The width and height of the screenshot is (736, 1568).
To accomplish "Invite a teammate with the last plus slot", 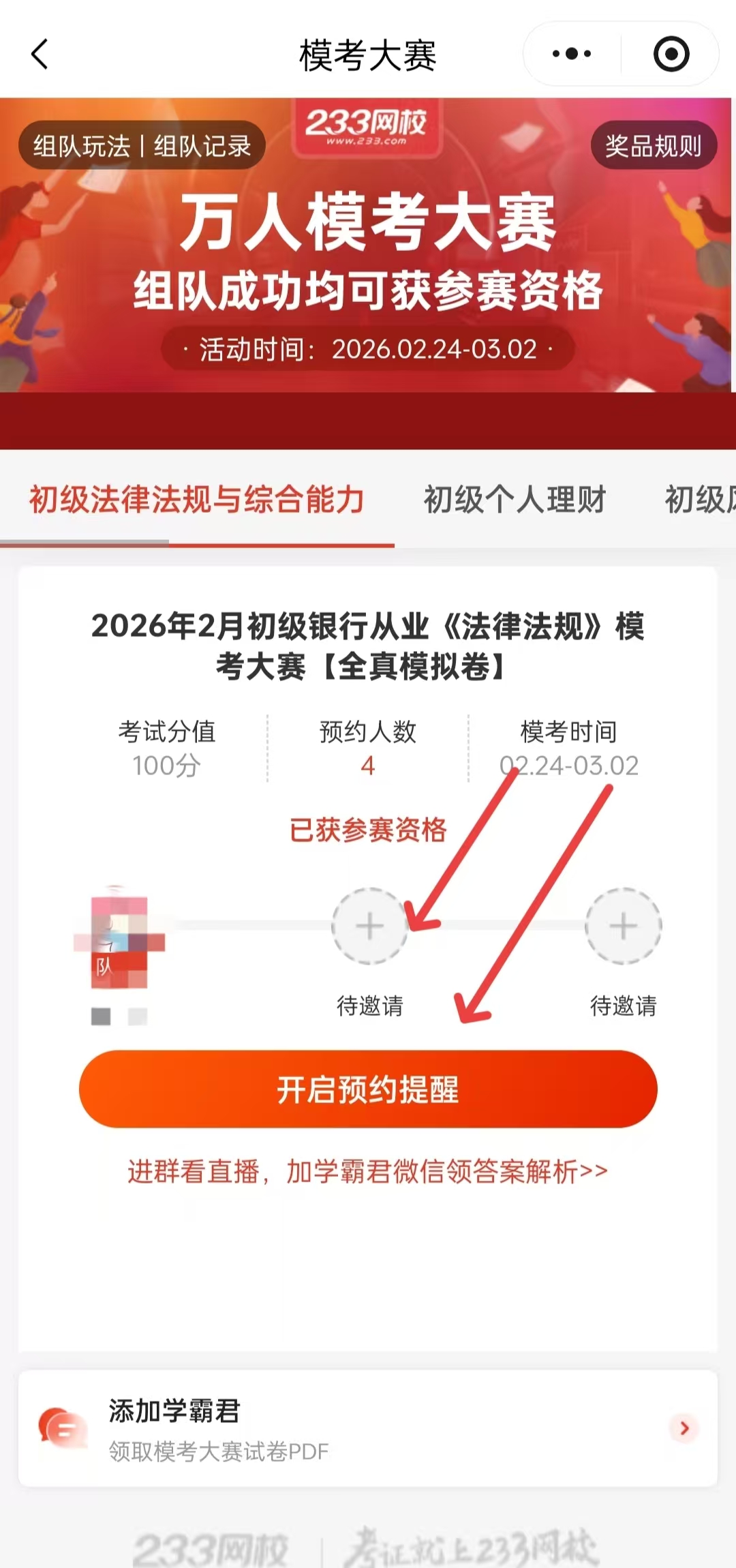I will click(x=623, y=926).
